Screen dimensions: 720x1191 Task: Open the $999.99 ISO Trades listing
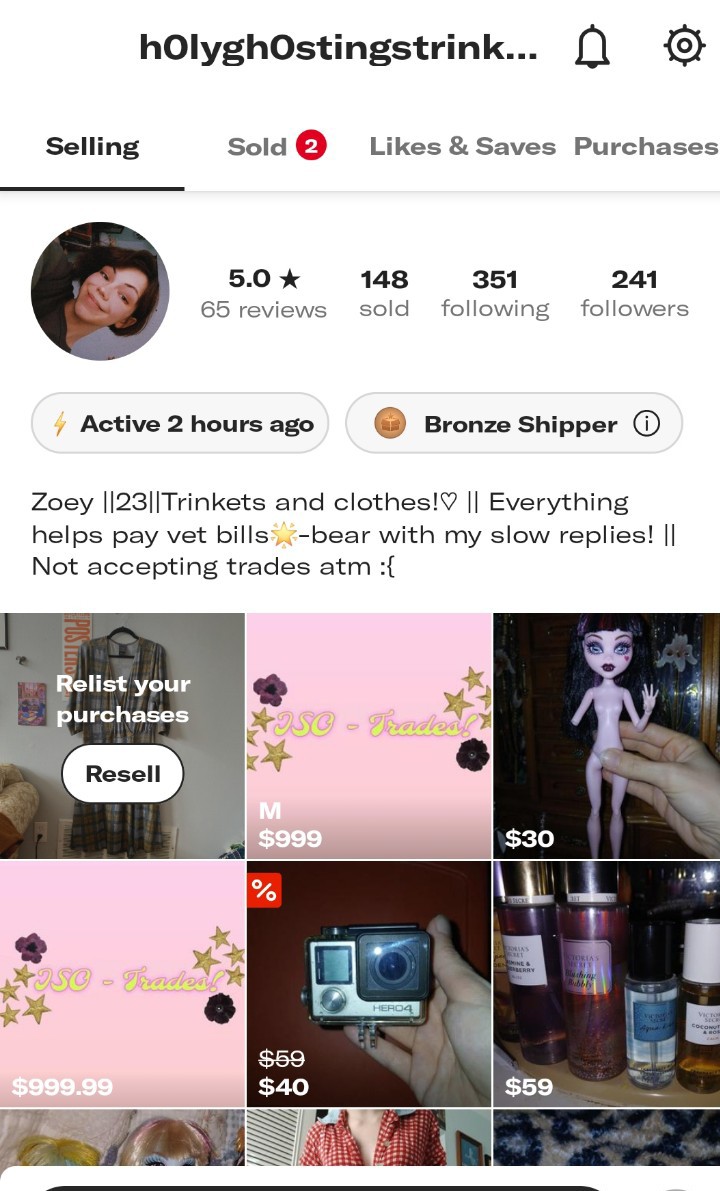(122, 984)
